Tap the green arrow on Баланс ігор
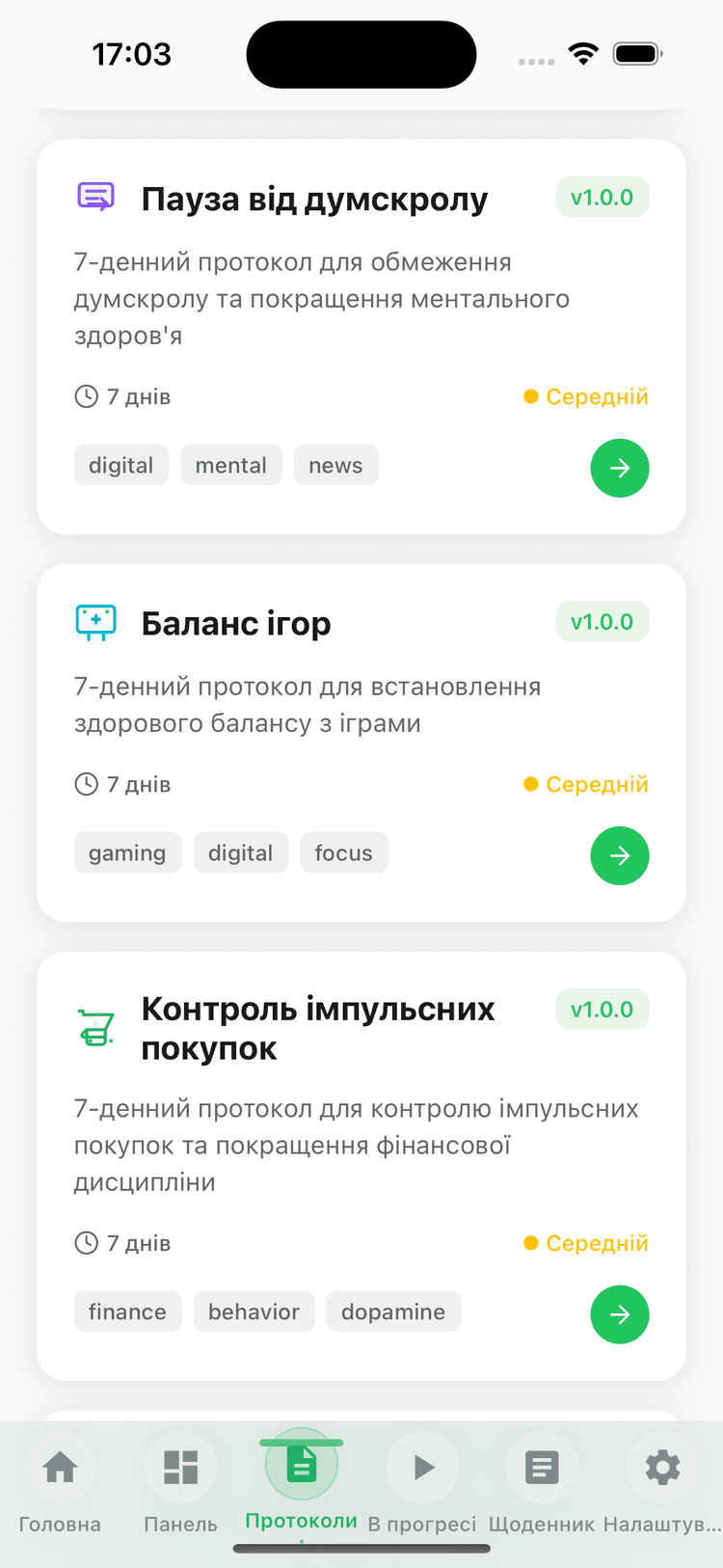The height and width of the screenshot is (1568, 723). pyautogui.click(x=619, y=856)
